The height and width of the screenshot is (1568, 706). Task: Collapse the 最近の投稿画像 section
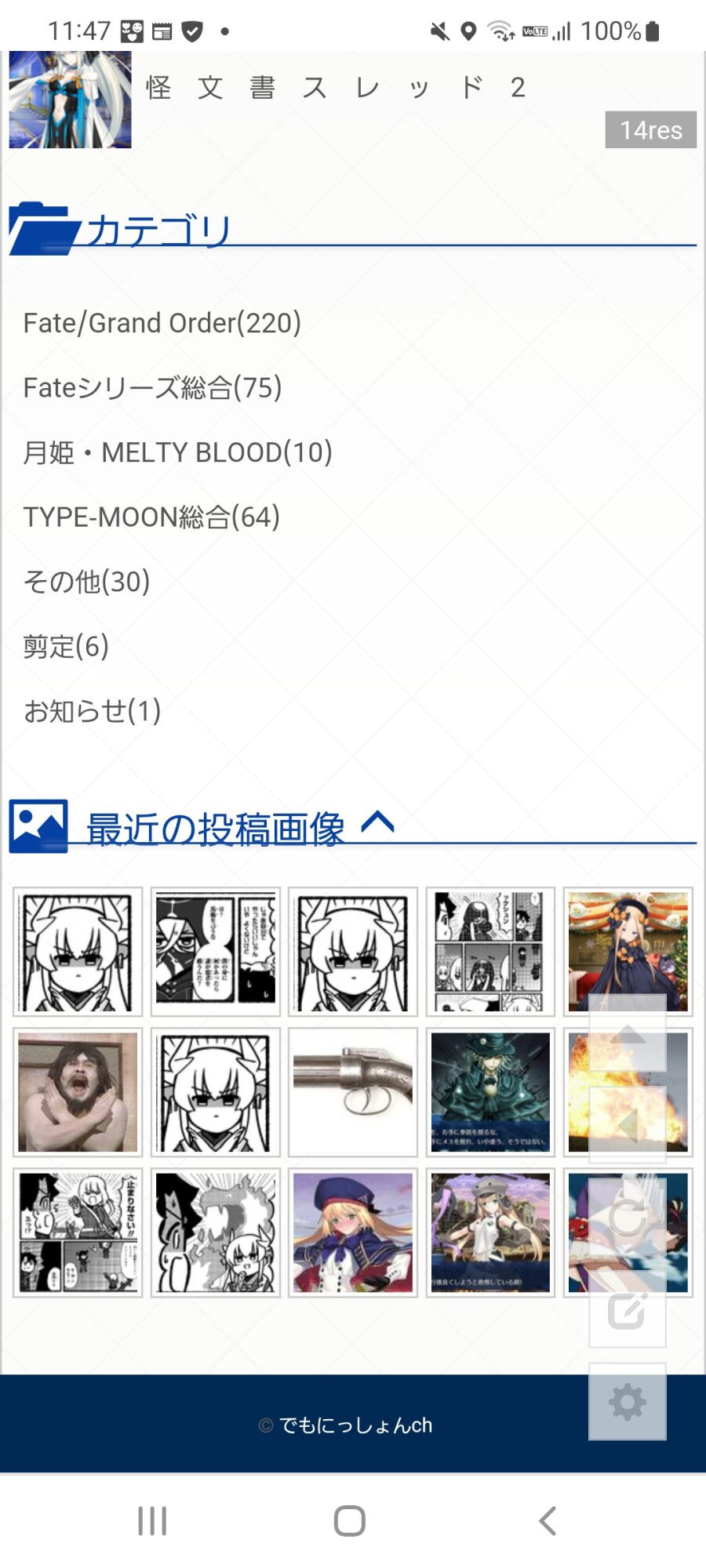click(x=378, y=822)
